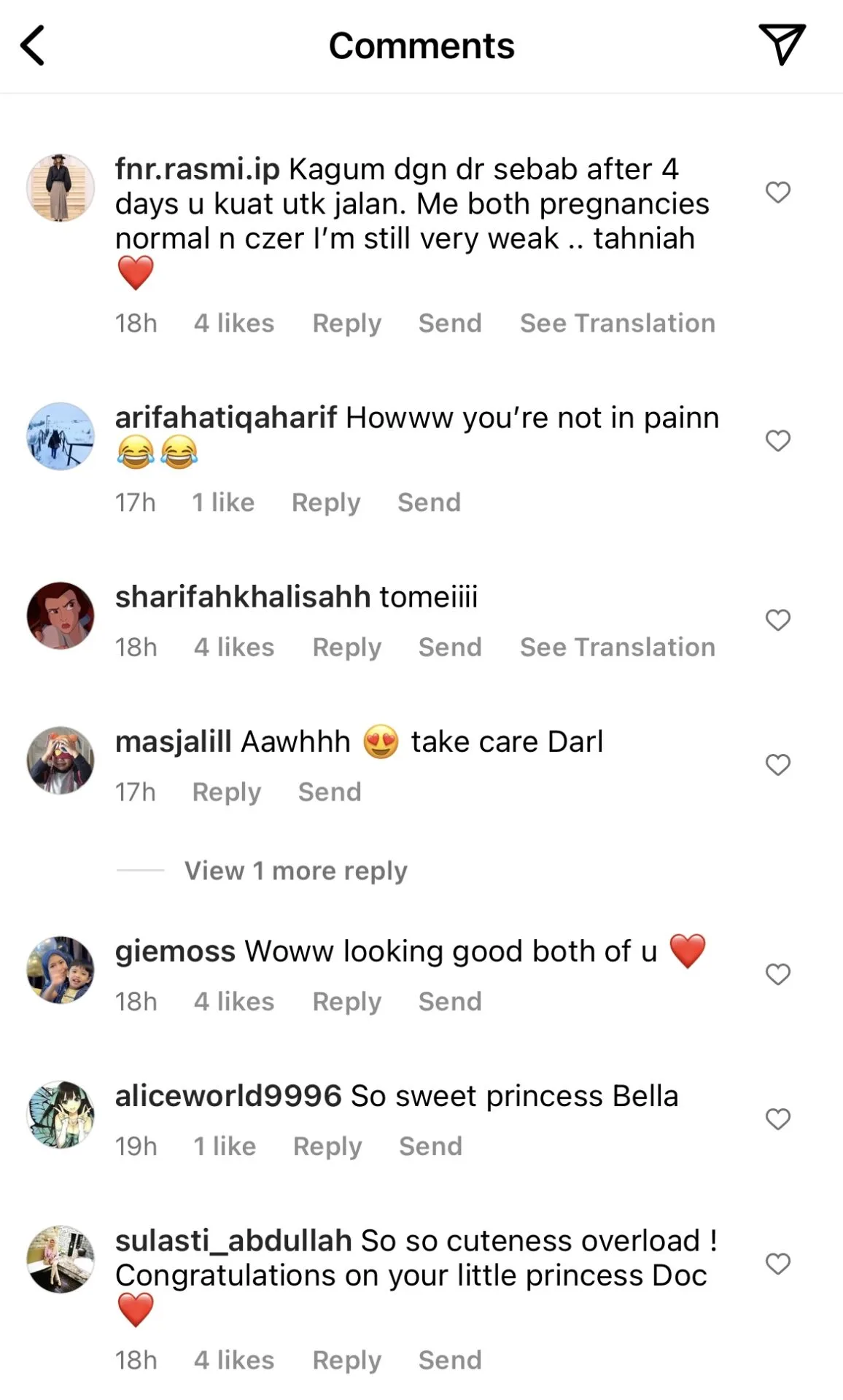See translation of fnr.rasmi.ip's comment
This screenshot has height=1400, width=843.
617,323
